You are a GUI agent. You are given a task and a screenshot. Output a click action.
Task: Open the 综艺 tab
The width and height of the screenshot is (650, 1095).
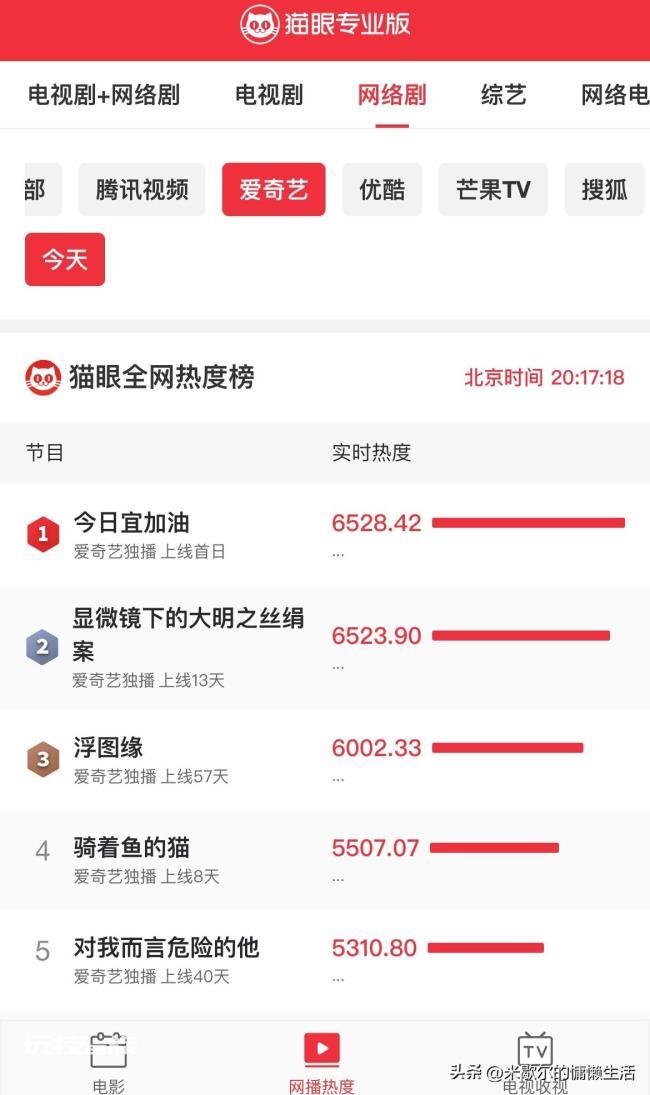coord(503,95)
